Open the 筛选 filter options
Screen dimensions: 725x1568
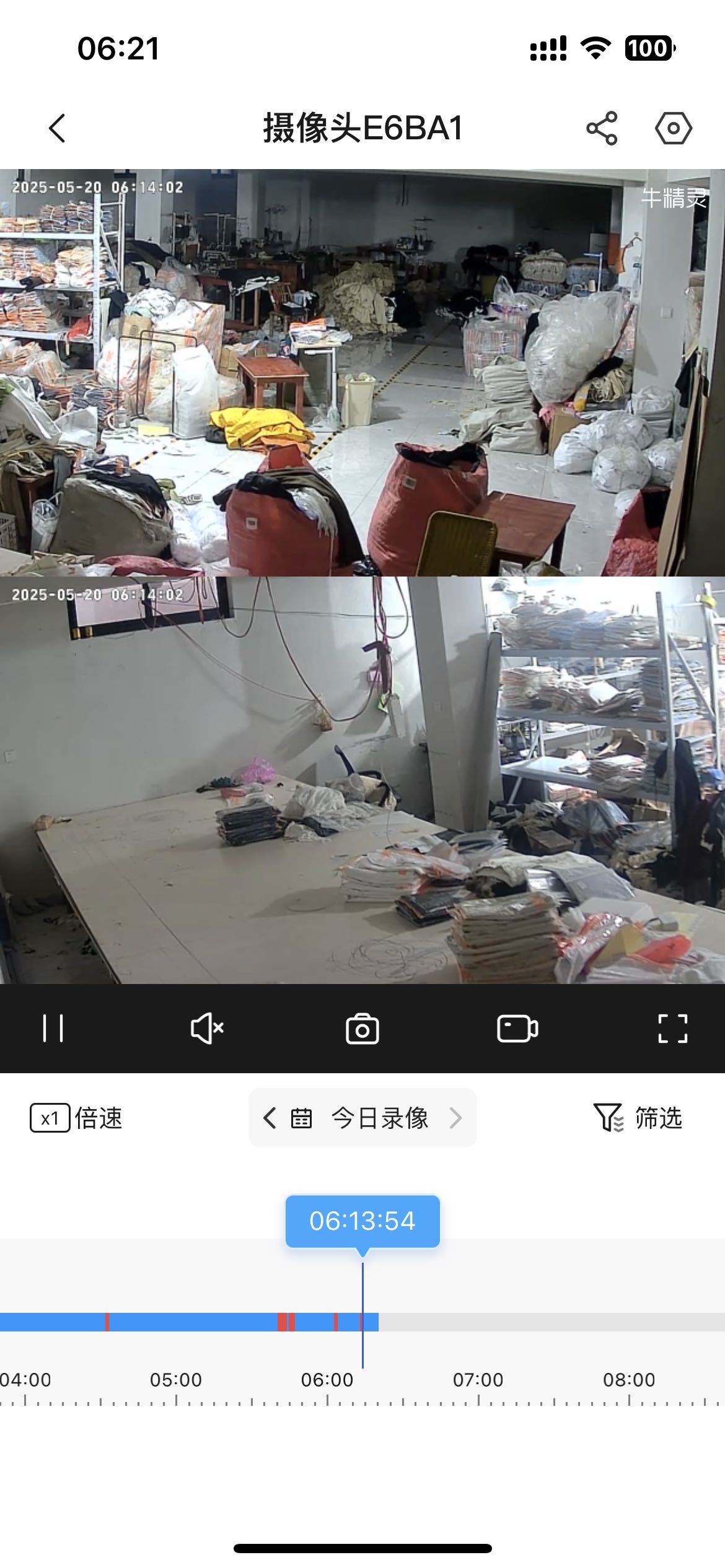click(638, 1118)
